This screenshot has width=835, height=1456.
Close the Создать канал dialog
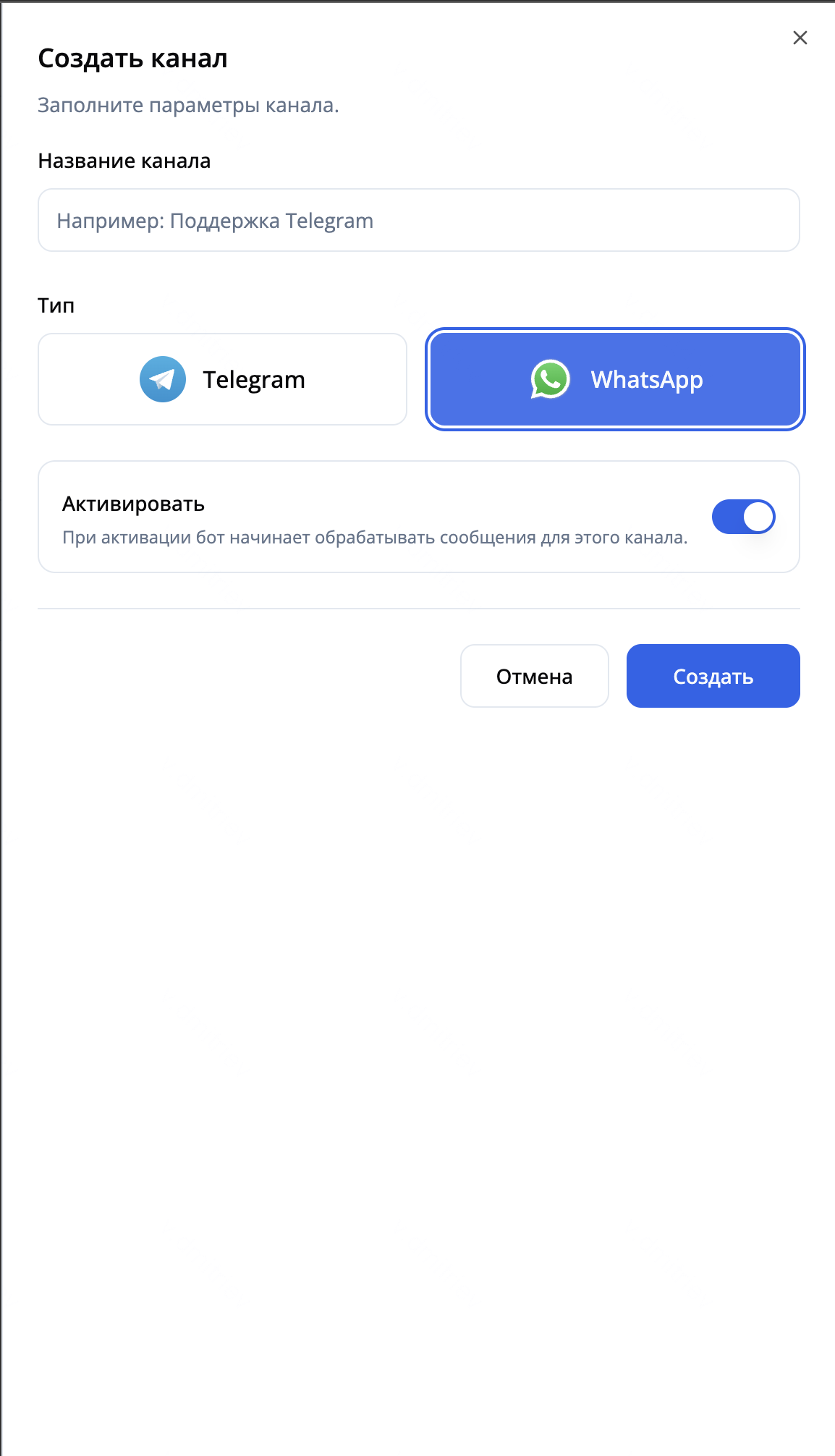click(800, 38)
